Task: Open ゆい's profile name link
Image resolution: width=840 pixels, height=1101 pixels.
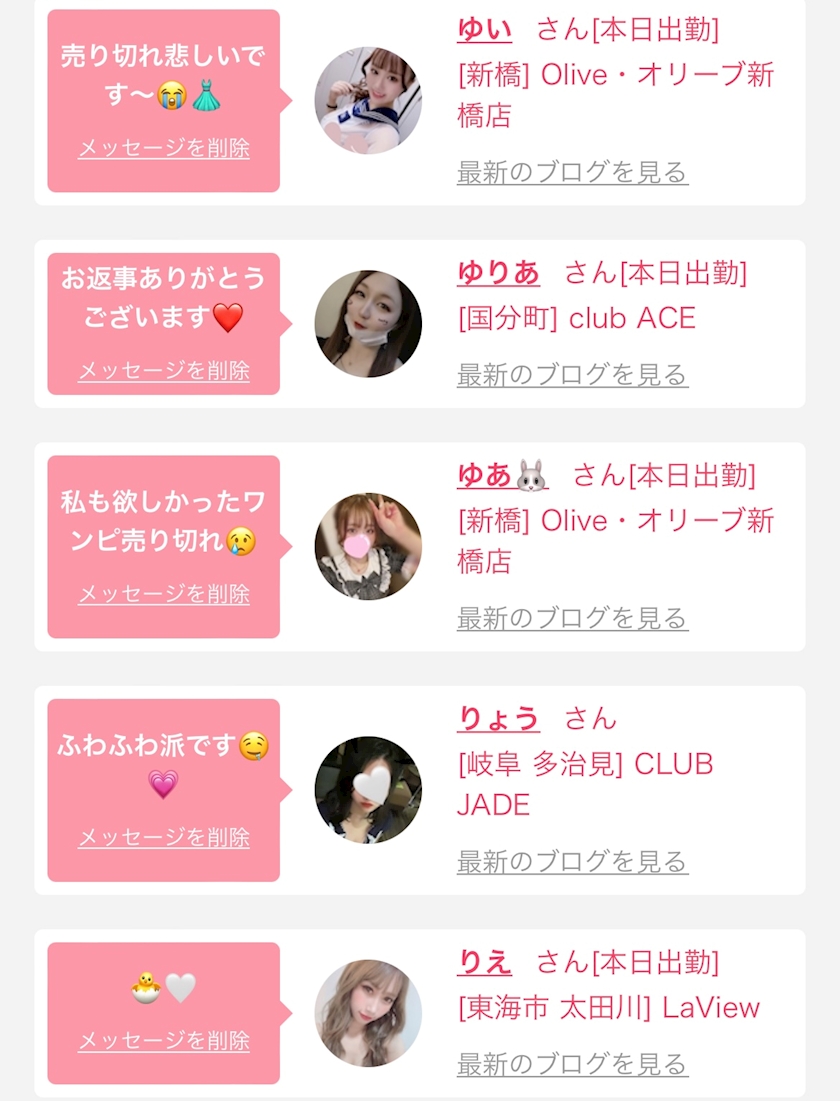Action: pos(484,29)
